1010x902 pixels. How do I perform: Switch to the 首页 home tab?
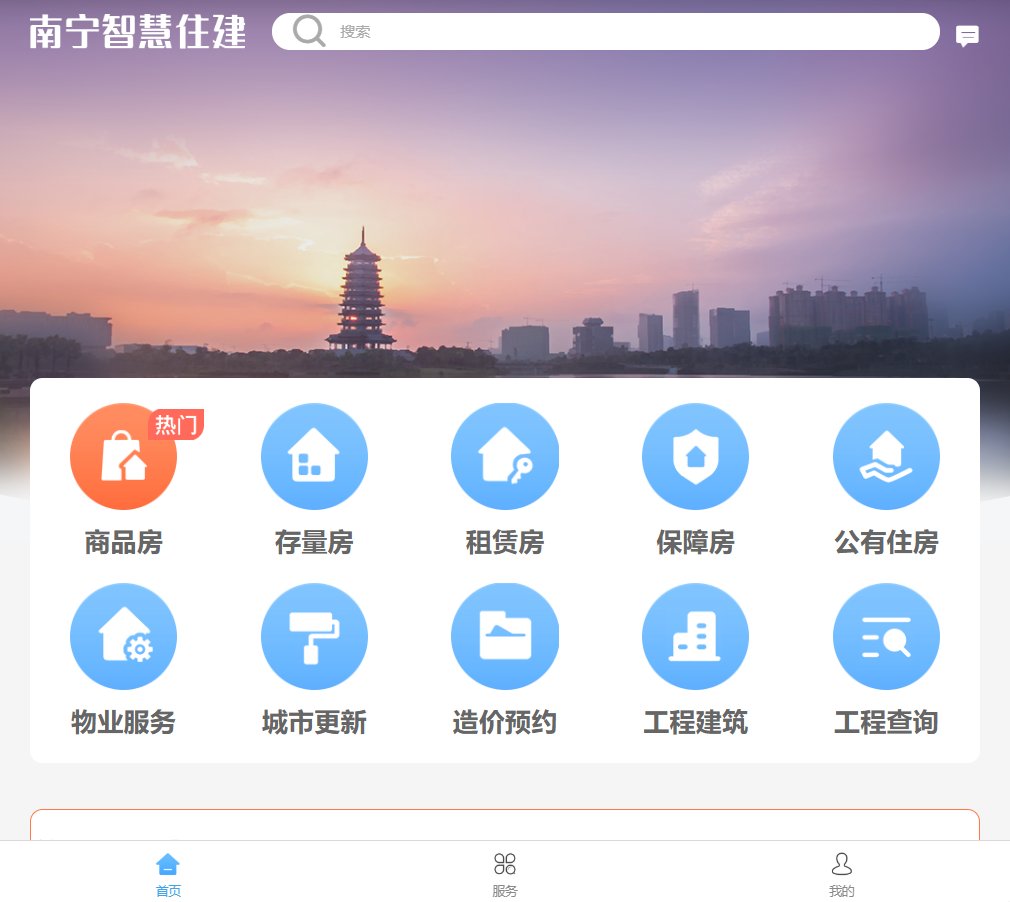168,873
